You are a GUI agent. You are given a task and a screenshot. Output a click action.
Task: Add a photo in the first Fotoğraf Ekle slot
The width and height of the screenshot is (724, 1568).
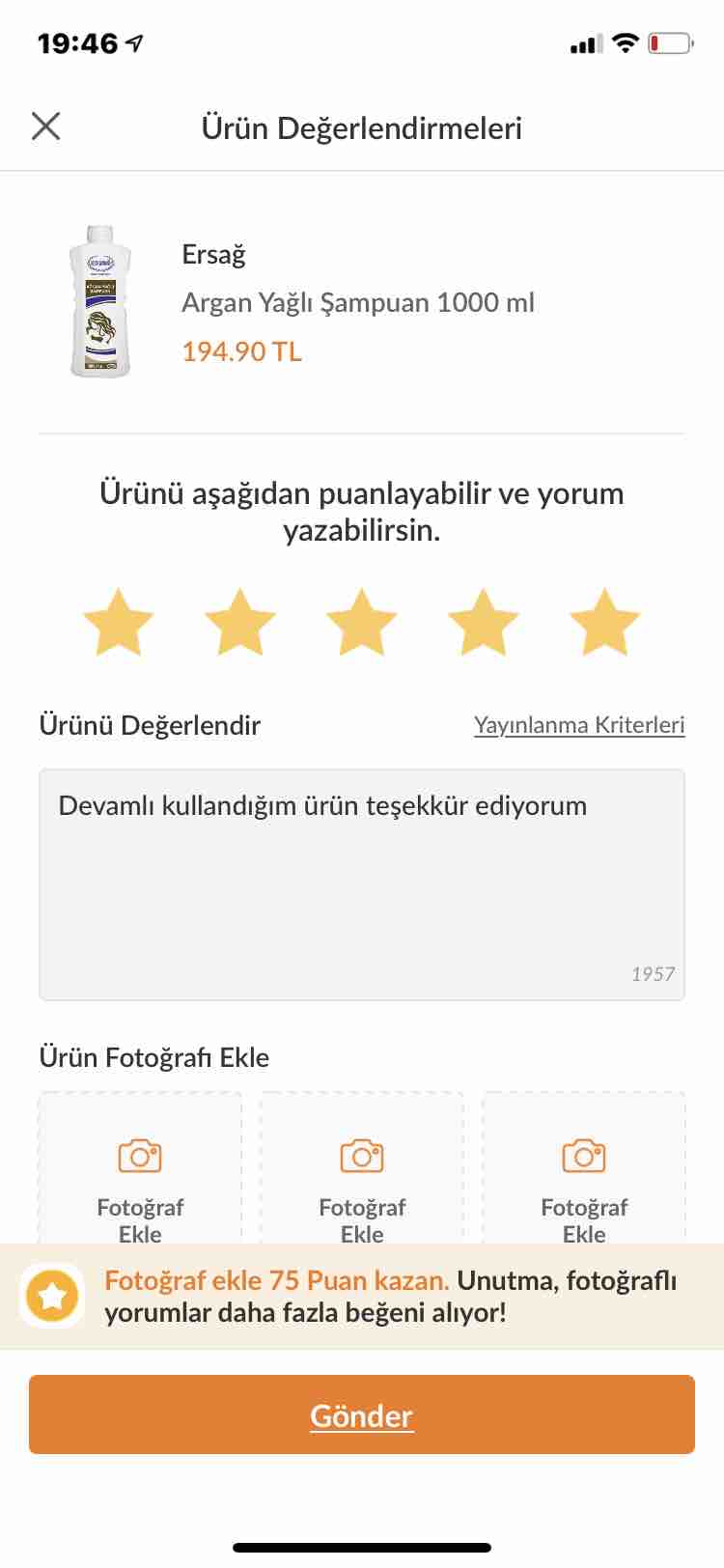click(x=140, y=1168)
